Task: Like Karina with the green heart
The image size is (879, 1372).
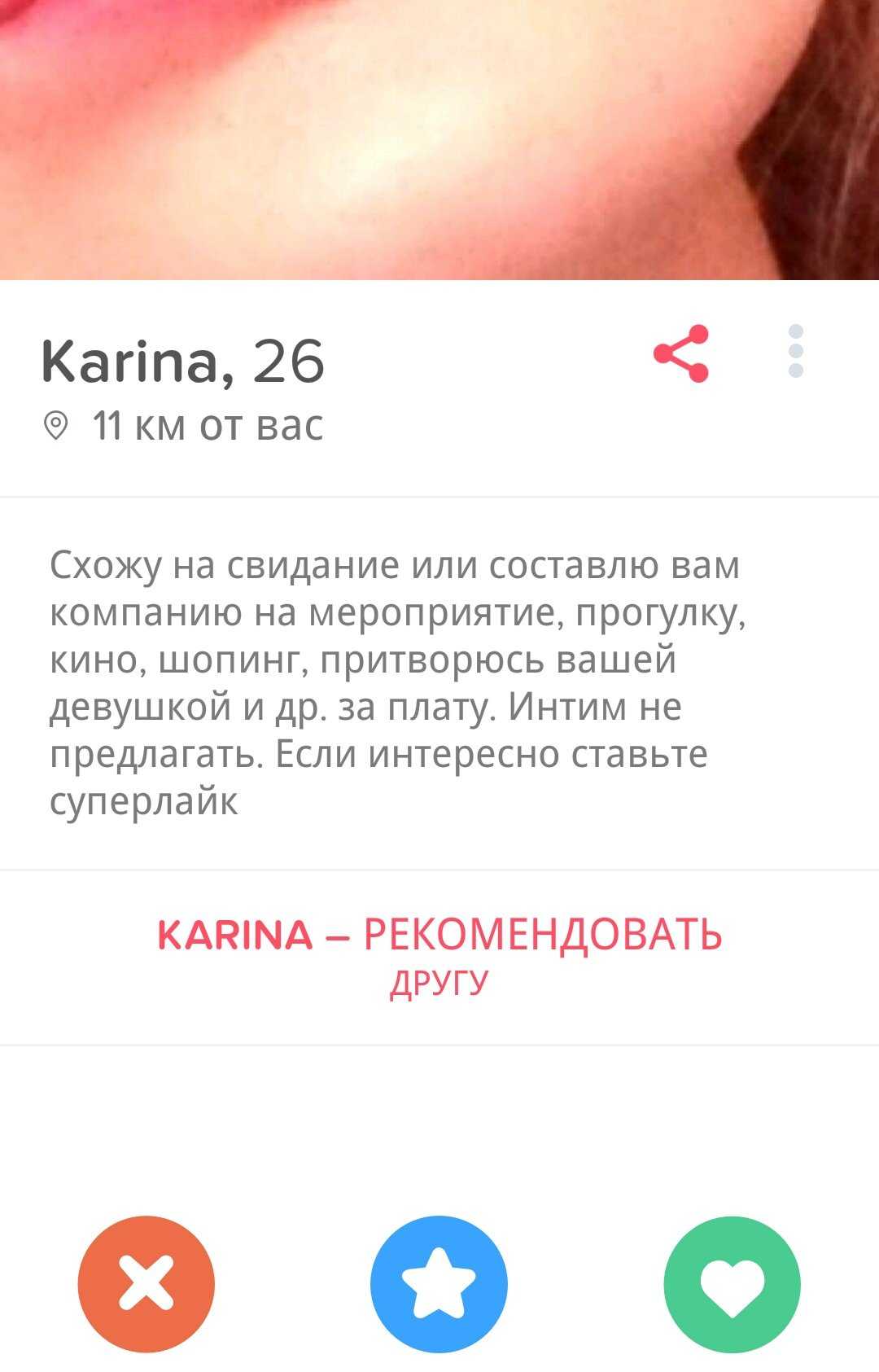Action: click(732, 1283)
